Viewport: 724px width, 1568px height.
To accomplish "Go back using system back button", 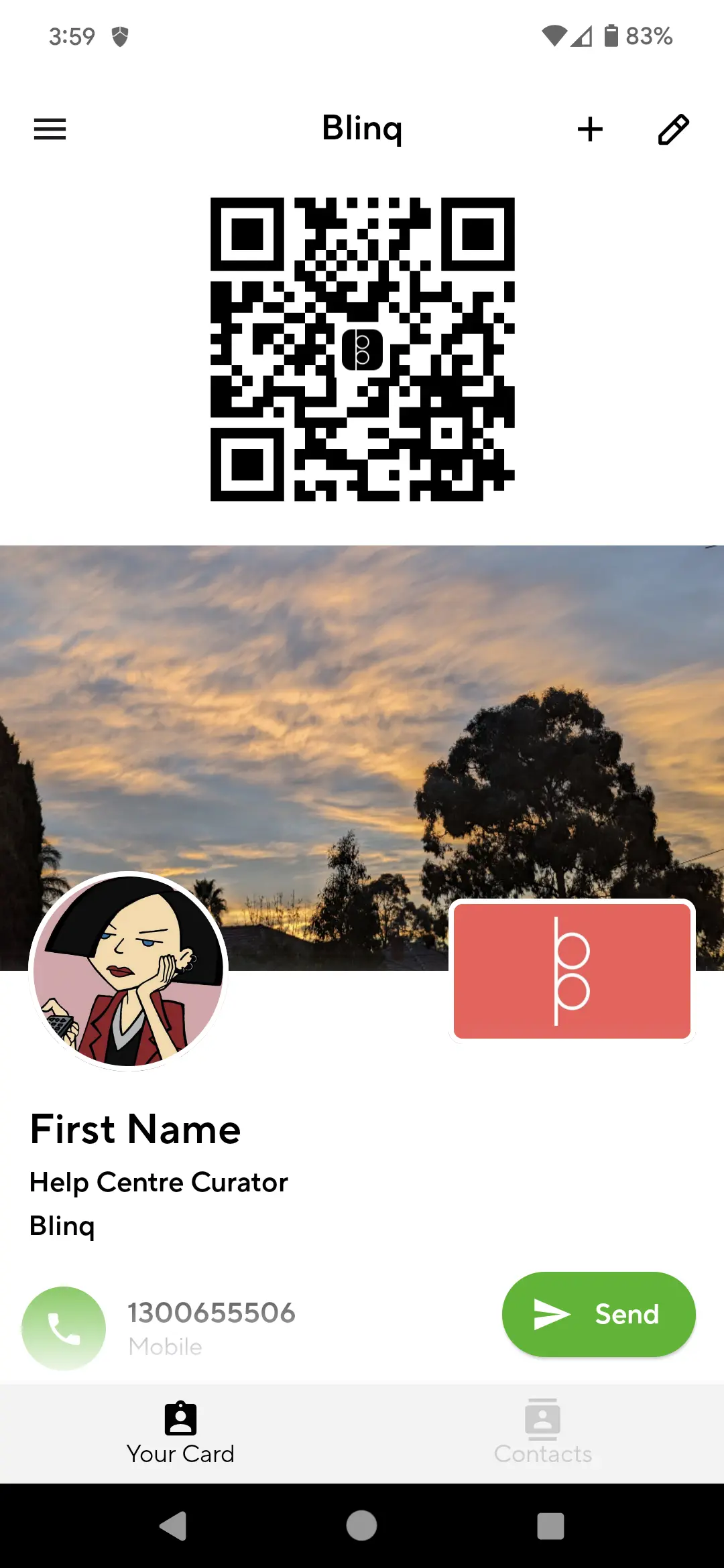I will click(x=174, y=1526).
